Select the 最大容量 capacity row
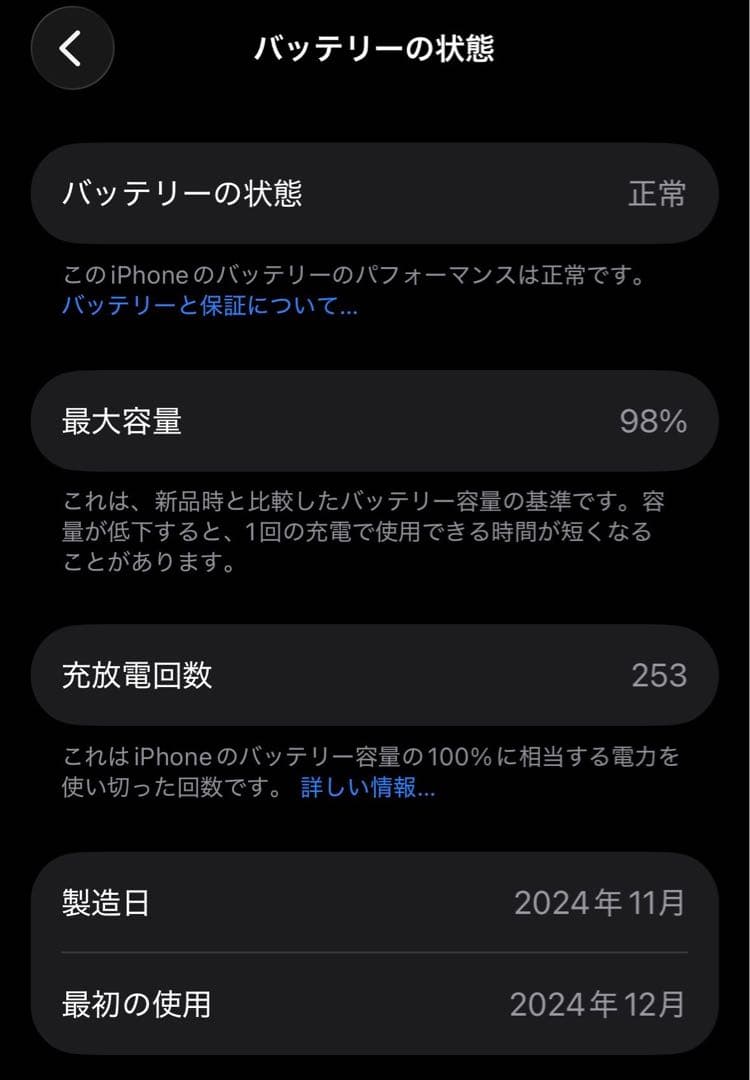750x1080 pixels. pos(375,421)
